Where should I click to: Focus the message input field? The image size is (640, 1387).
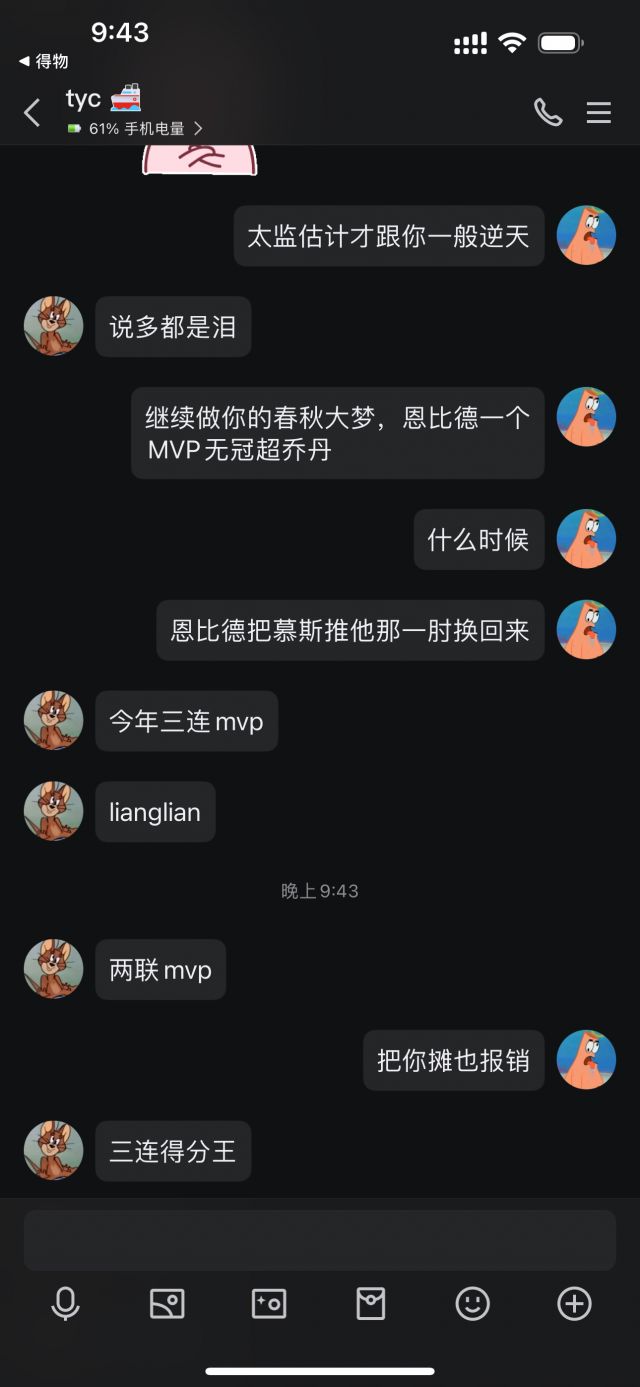(x=320, y=1240)
